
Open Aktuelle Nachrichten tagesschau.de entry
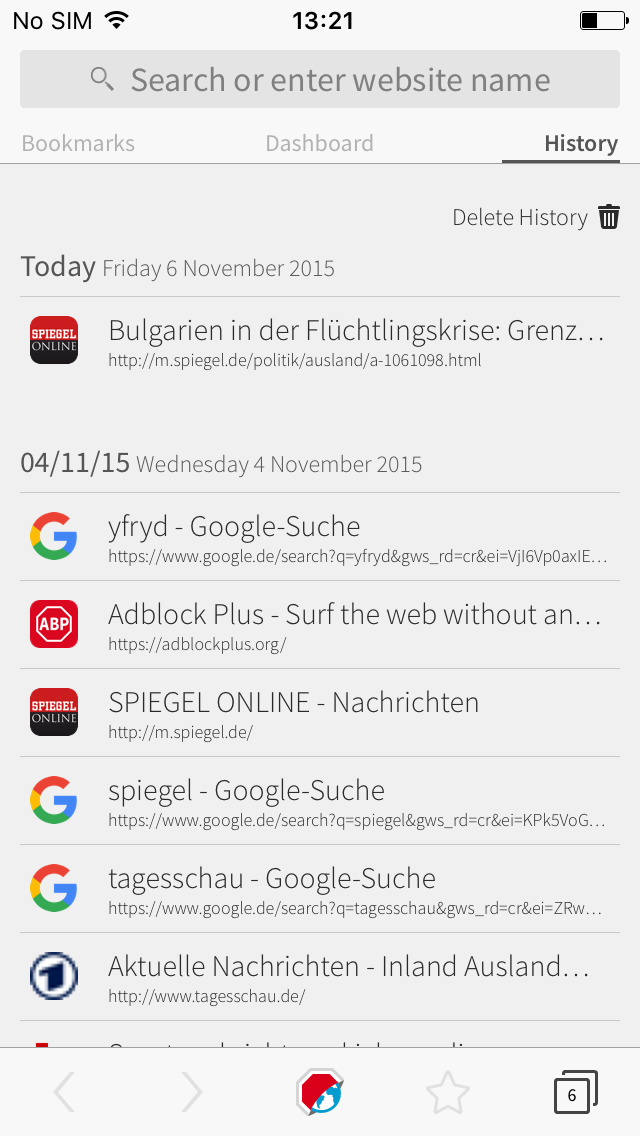(320, 977)
